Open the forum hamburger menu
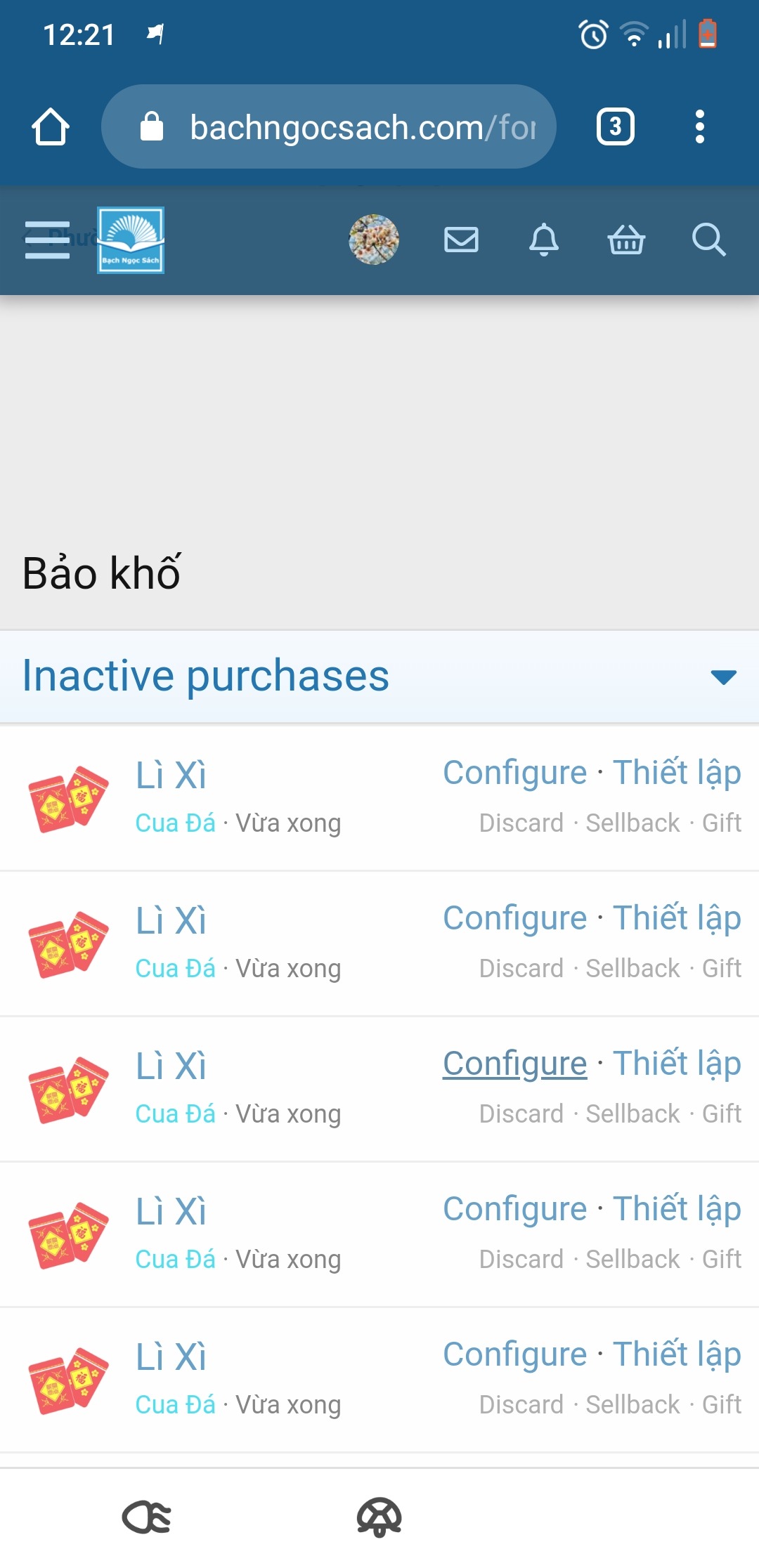 click(x=47, y=240)
